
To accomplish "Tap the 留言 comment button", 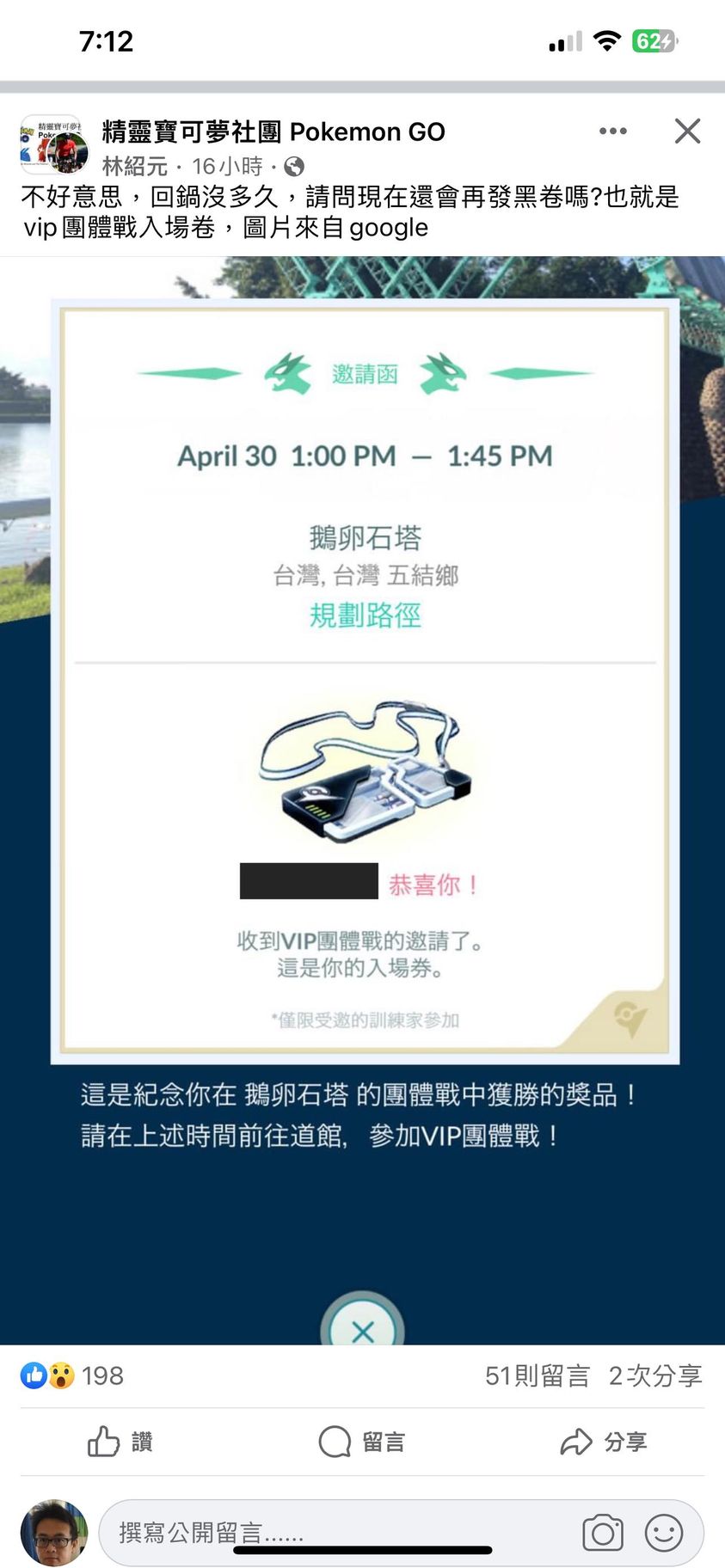I will click(x=362, y=1442).
